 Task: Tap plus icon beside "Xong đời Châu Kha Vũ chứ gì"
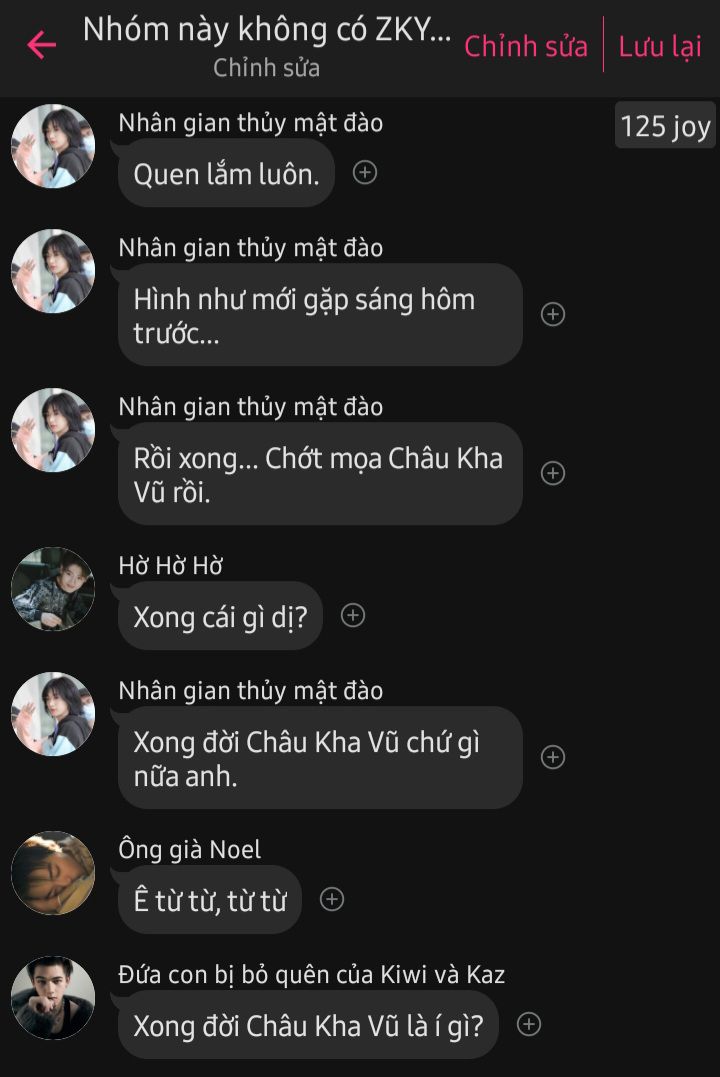point(553,757)
